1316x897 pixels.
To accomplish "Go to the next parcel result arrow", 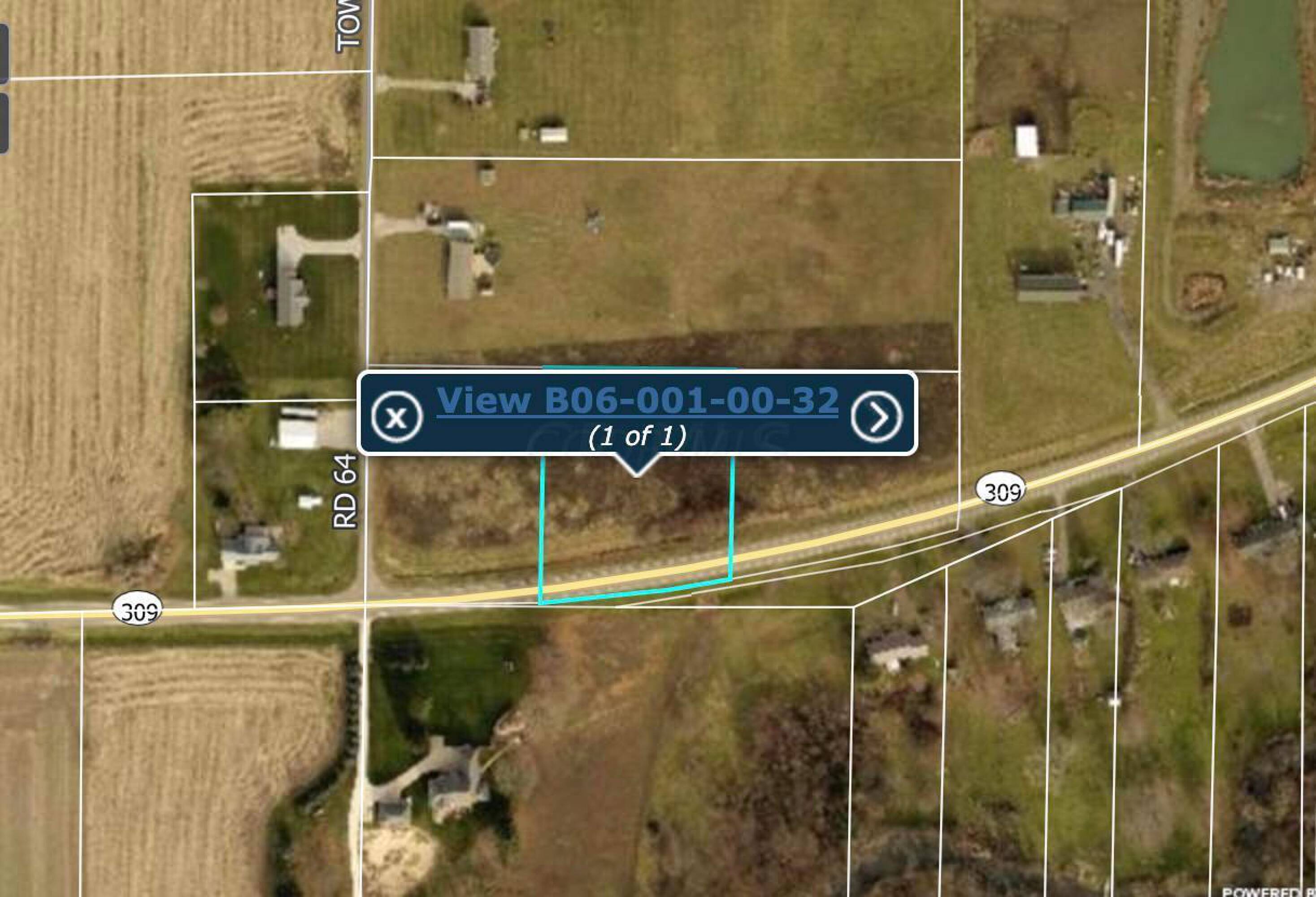I will point(876,417).
